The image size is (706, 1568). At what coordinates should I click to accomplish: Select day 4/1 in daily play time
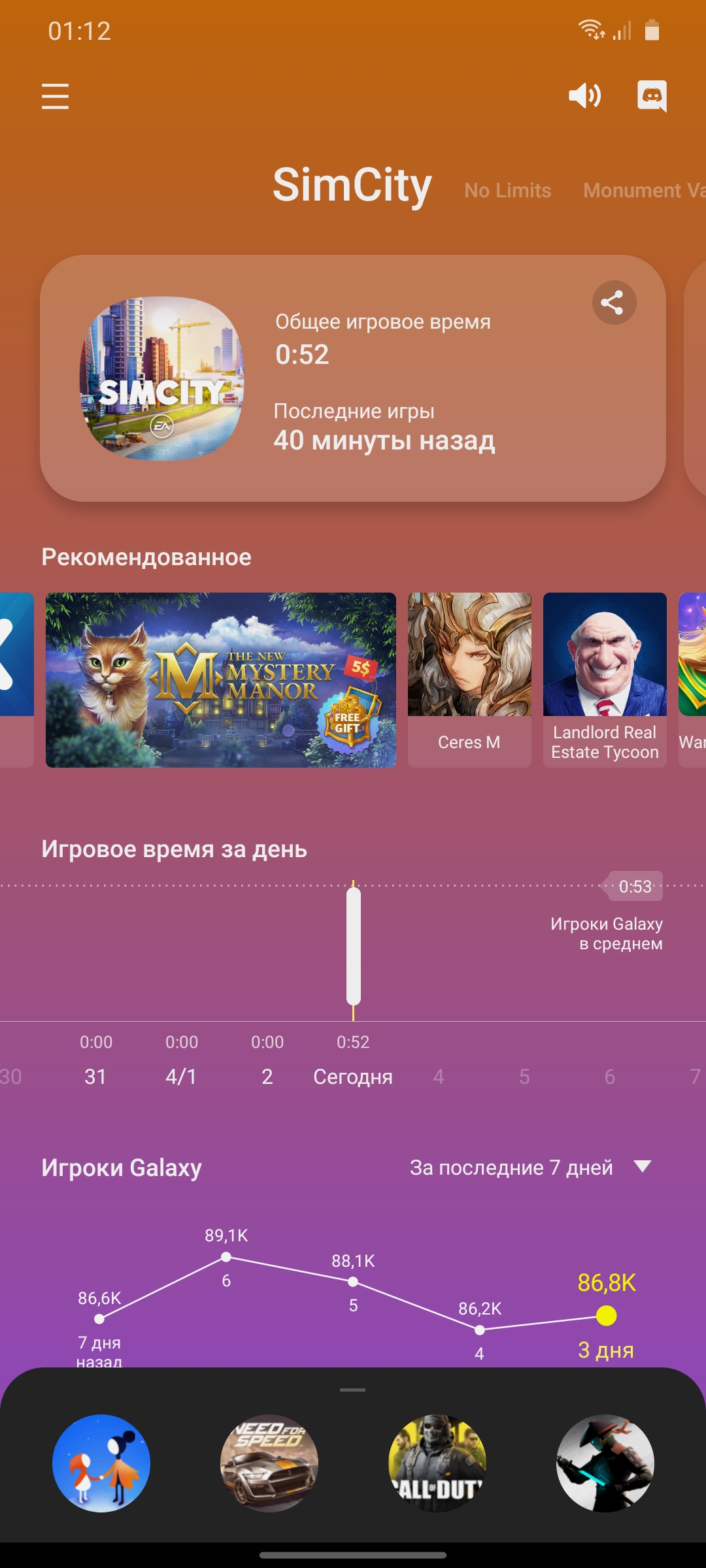181,1076
